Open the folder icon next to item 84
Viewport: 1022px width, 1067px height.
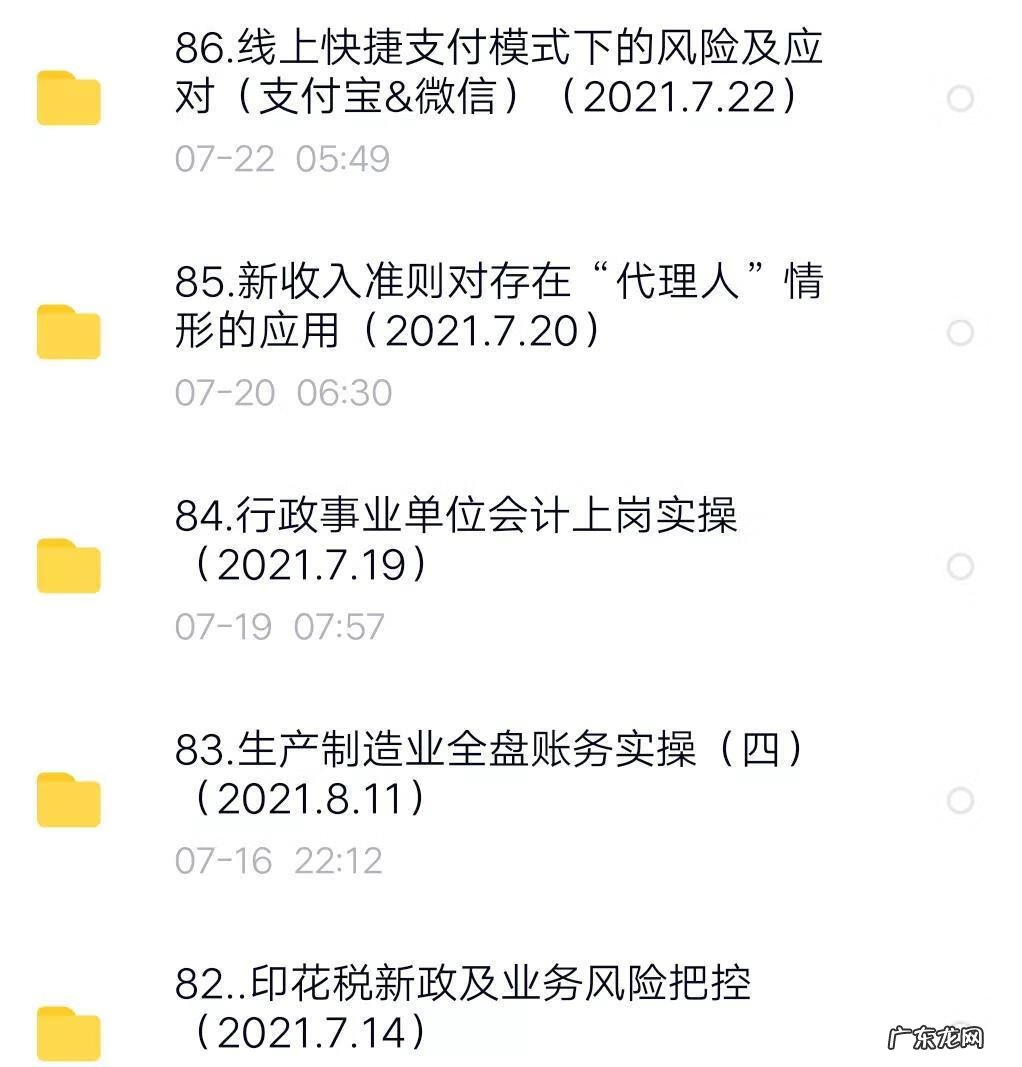coord(67,567)
